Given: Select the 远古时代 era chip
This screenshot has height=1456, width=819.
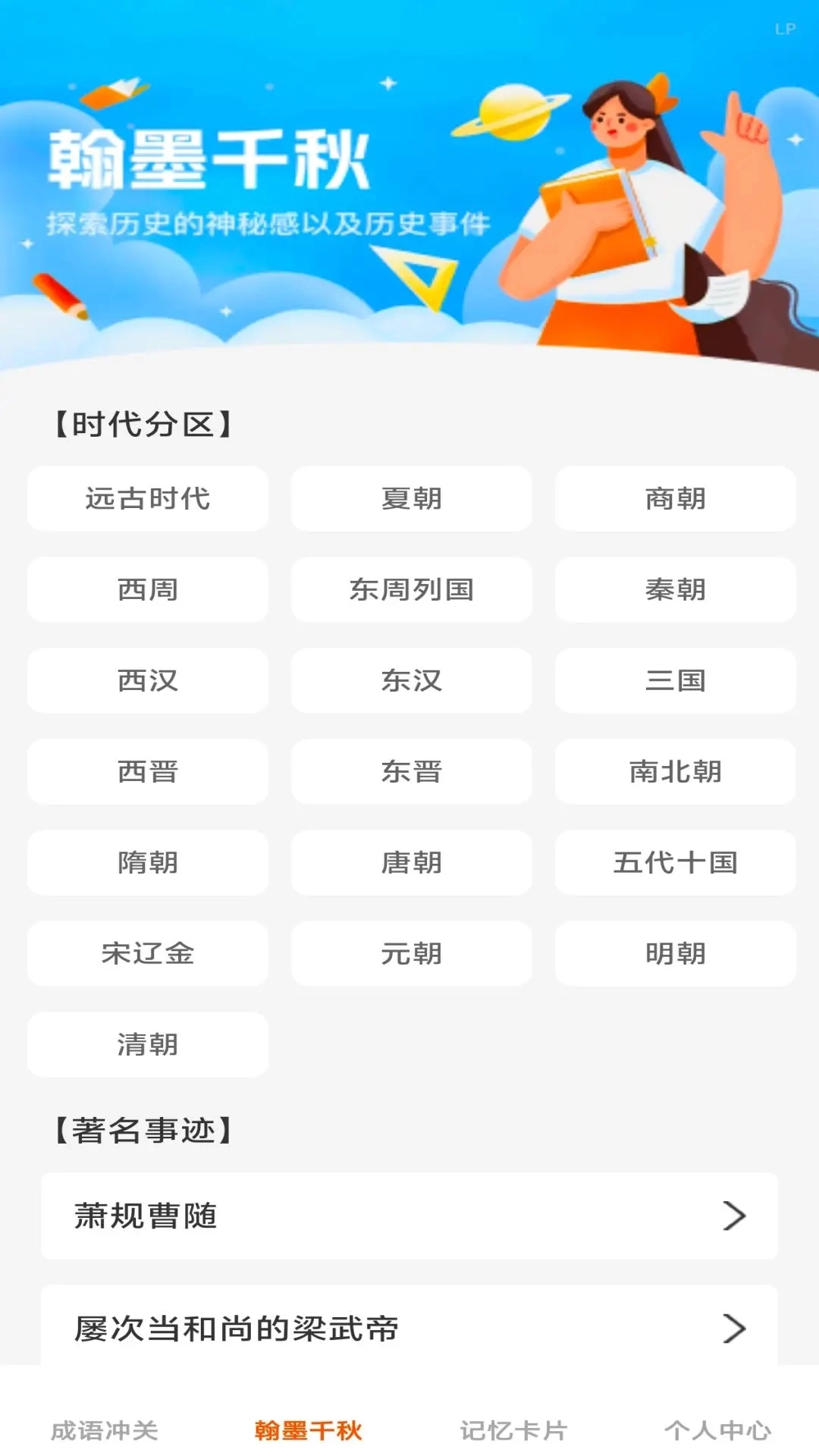Looking at the screenshot, I should coord(147,498).
